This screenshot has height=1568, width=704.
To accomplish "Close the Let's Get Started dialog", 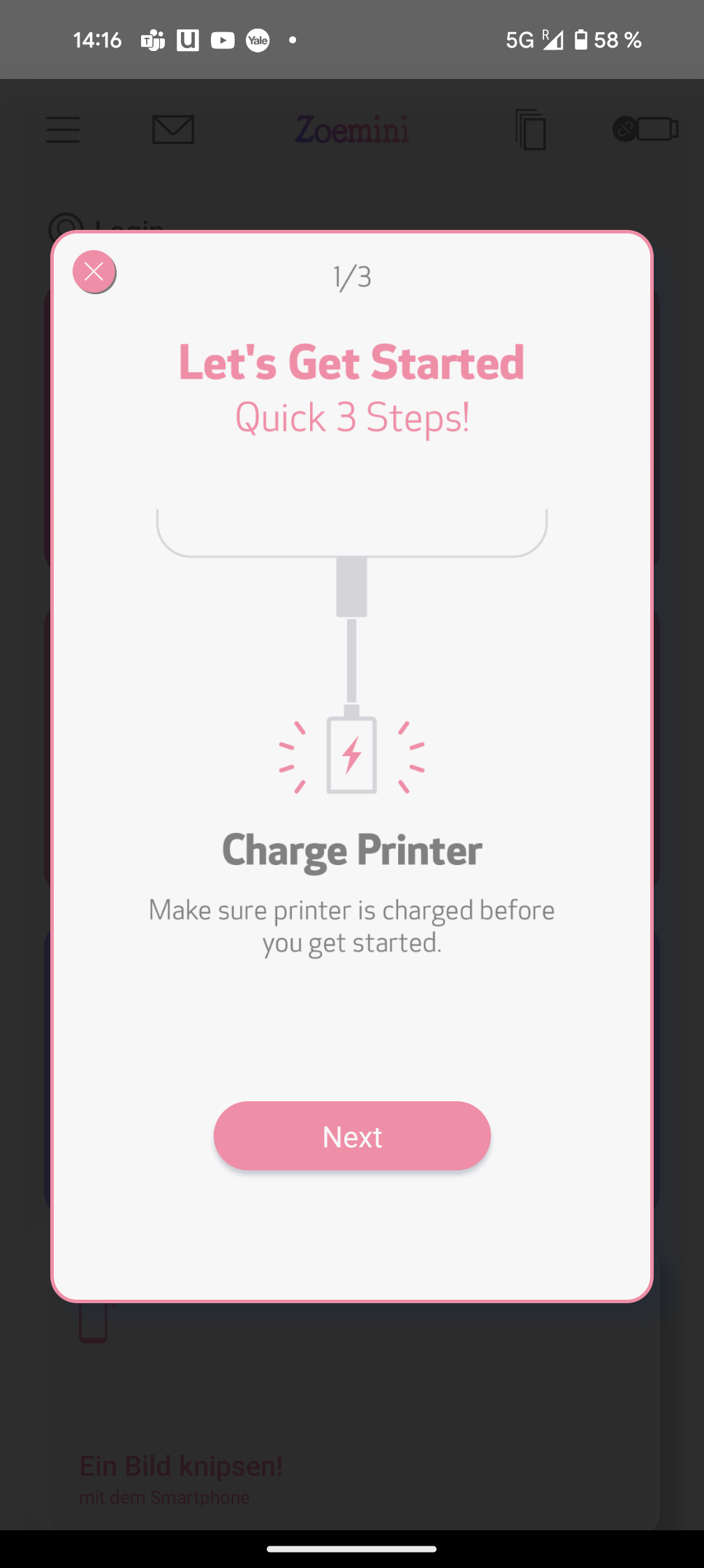I will 94,272.
